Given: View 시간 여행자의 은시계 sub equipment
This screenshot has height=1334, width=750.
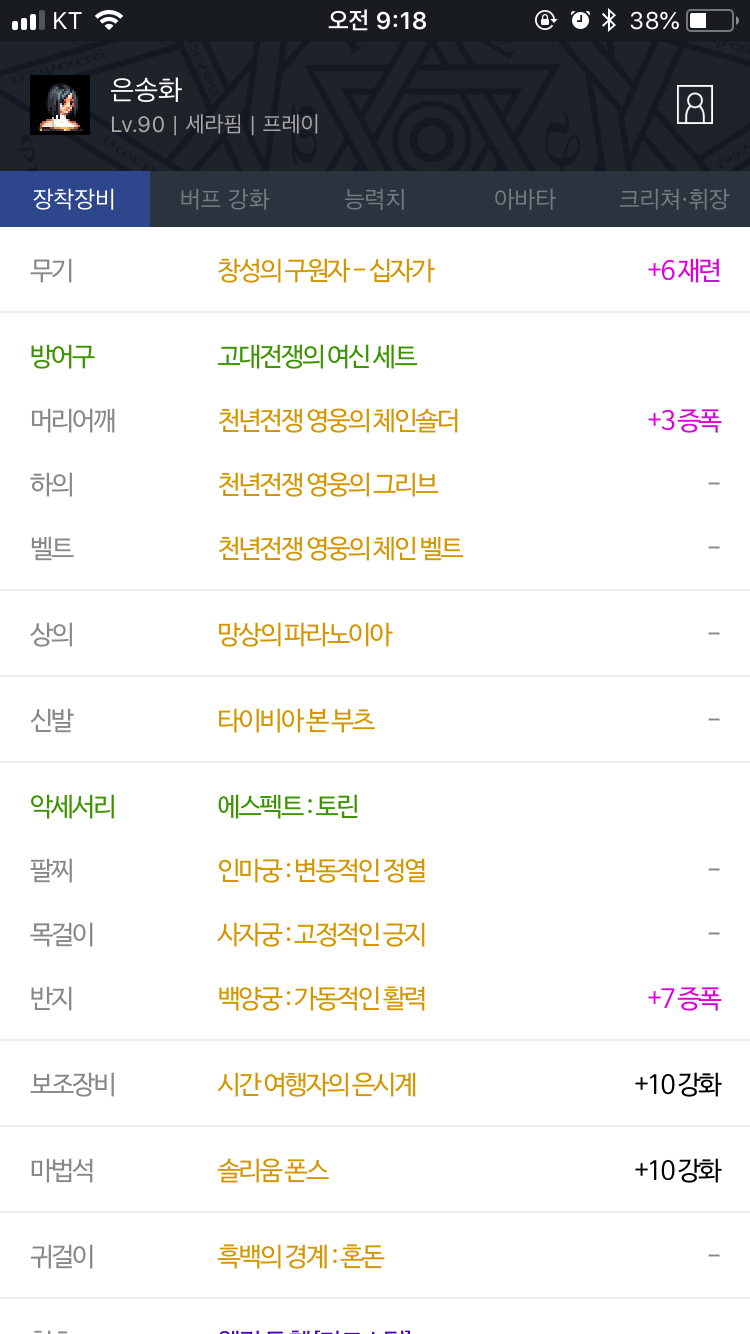Looking at the screenshot, I should (x=317, y=1084).
